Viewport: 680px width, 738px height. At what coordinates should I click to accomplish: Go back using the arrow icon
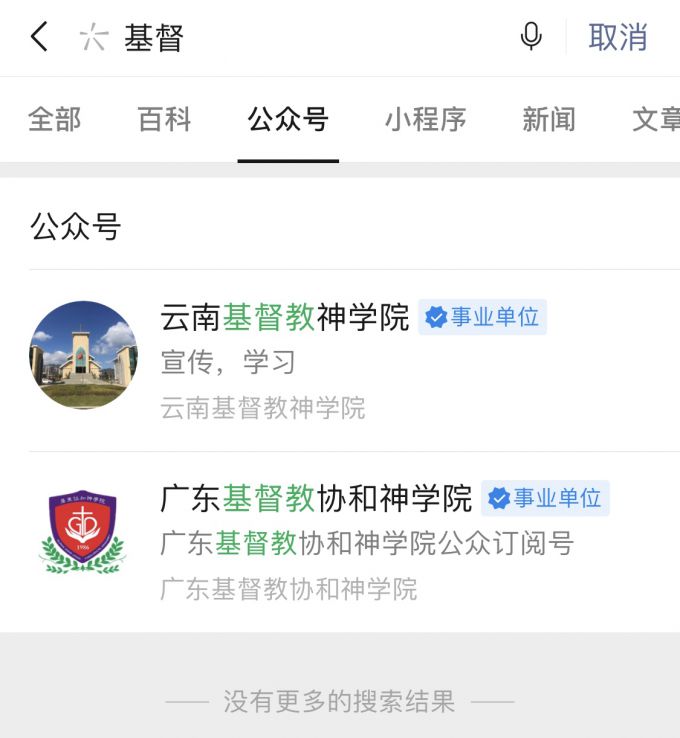pos(39,38)
